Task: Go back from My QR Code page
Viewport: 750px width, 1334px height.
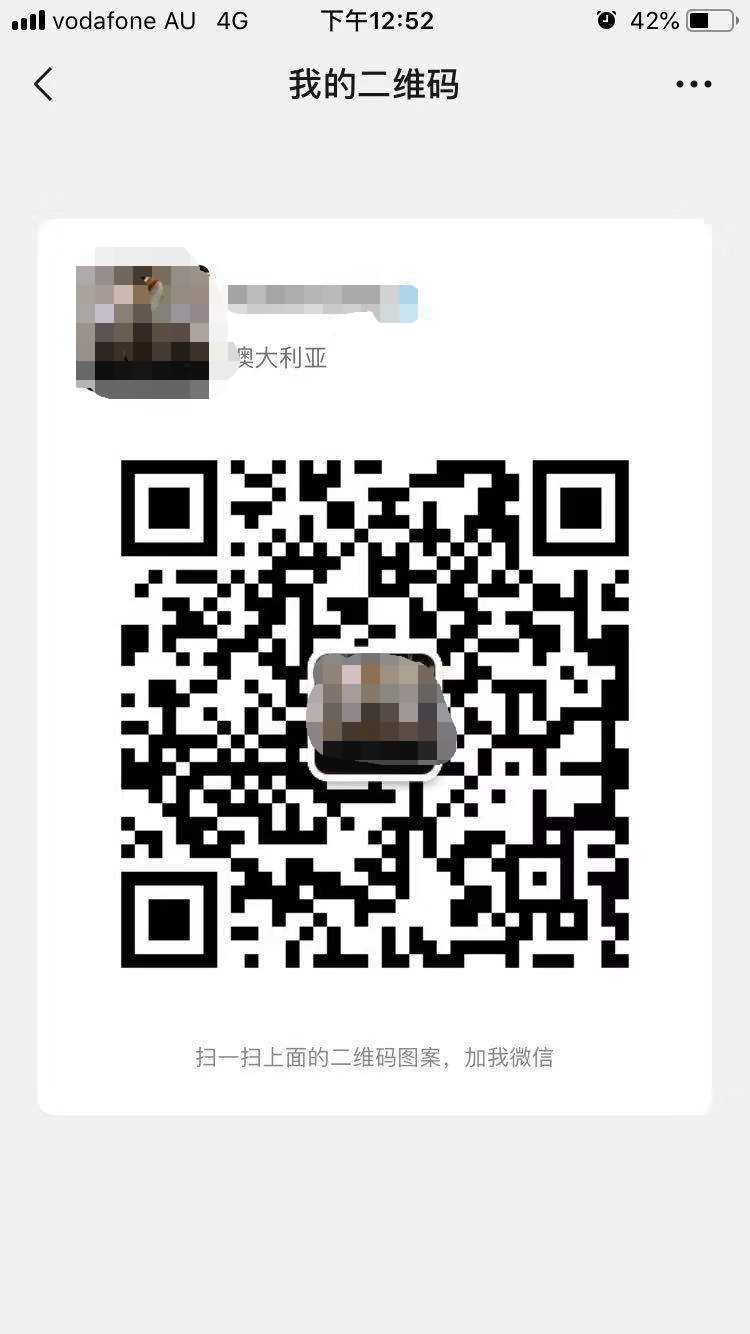Action: coord(43,85)
